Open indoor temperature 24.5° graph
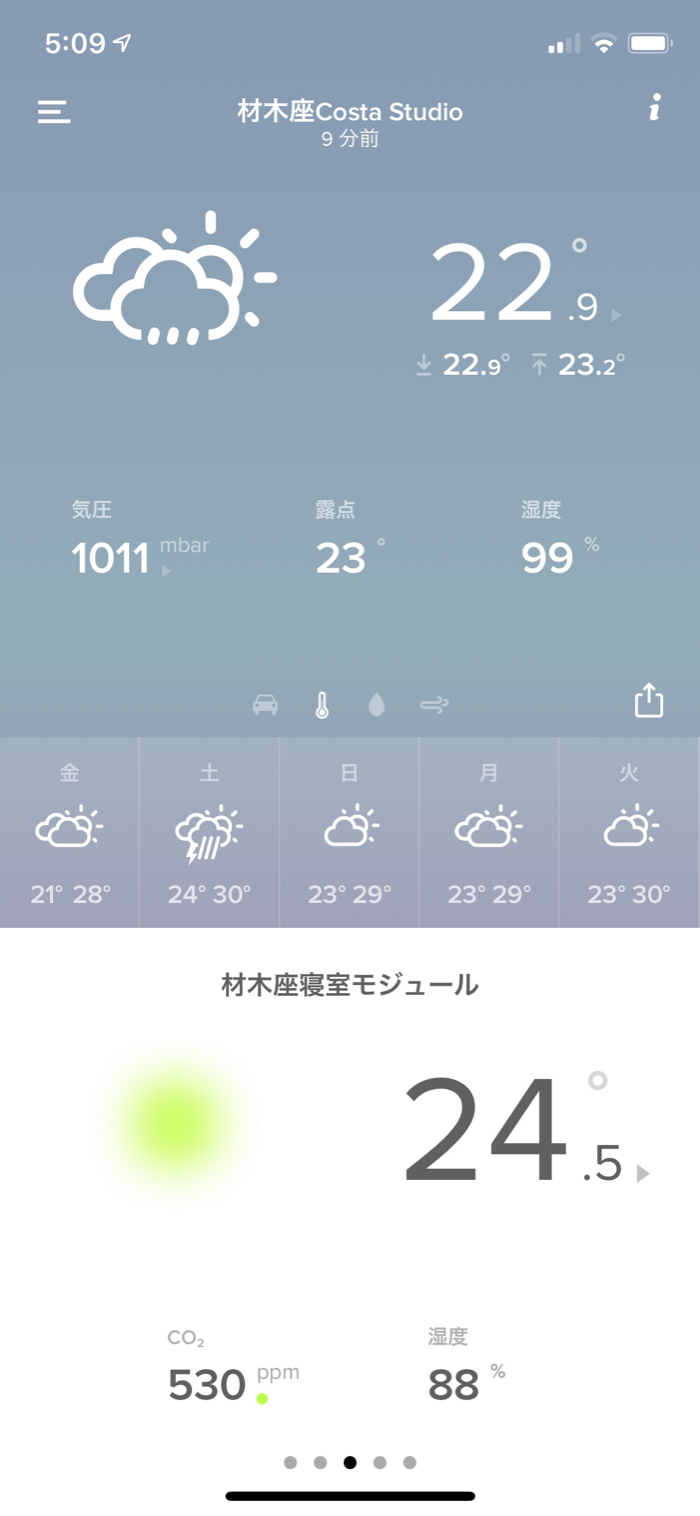 tap(520, 1130)
